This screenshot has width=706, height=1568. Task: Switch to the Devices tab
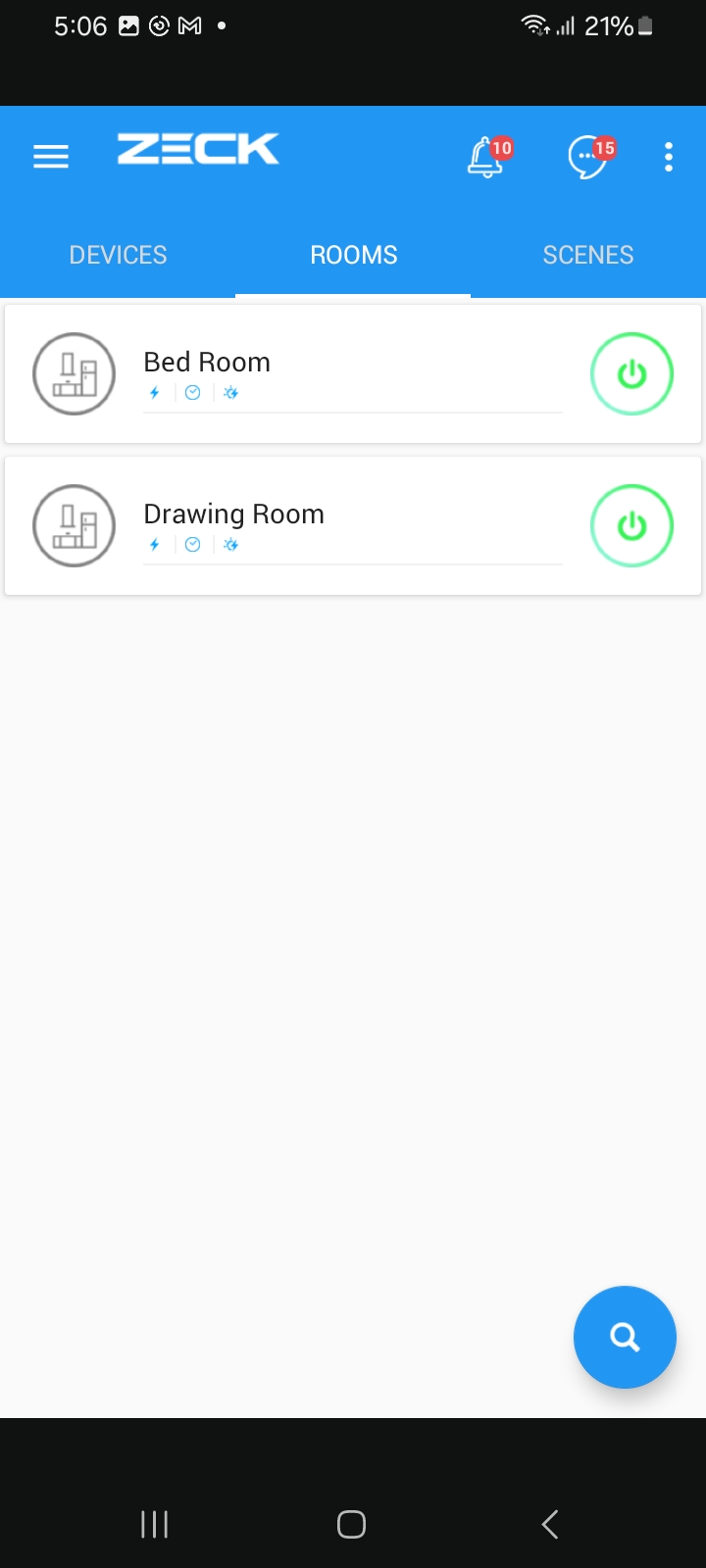(118, 255)
